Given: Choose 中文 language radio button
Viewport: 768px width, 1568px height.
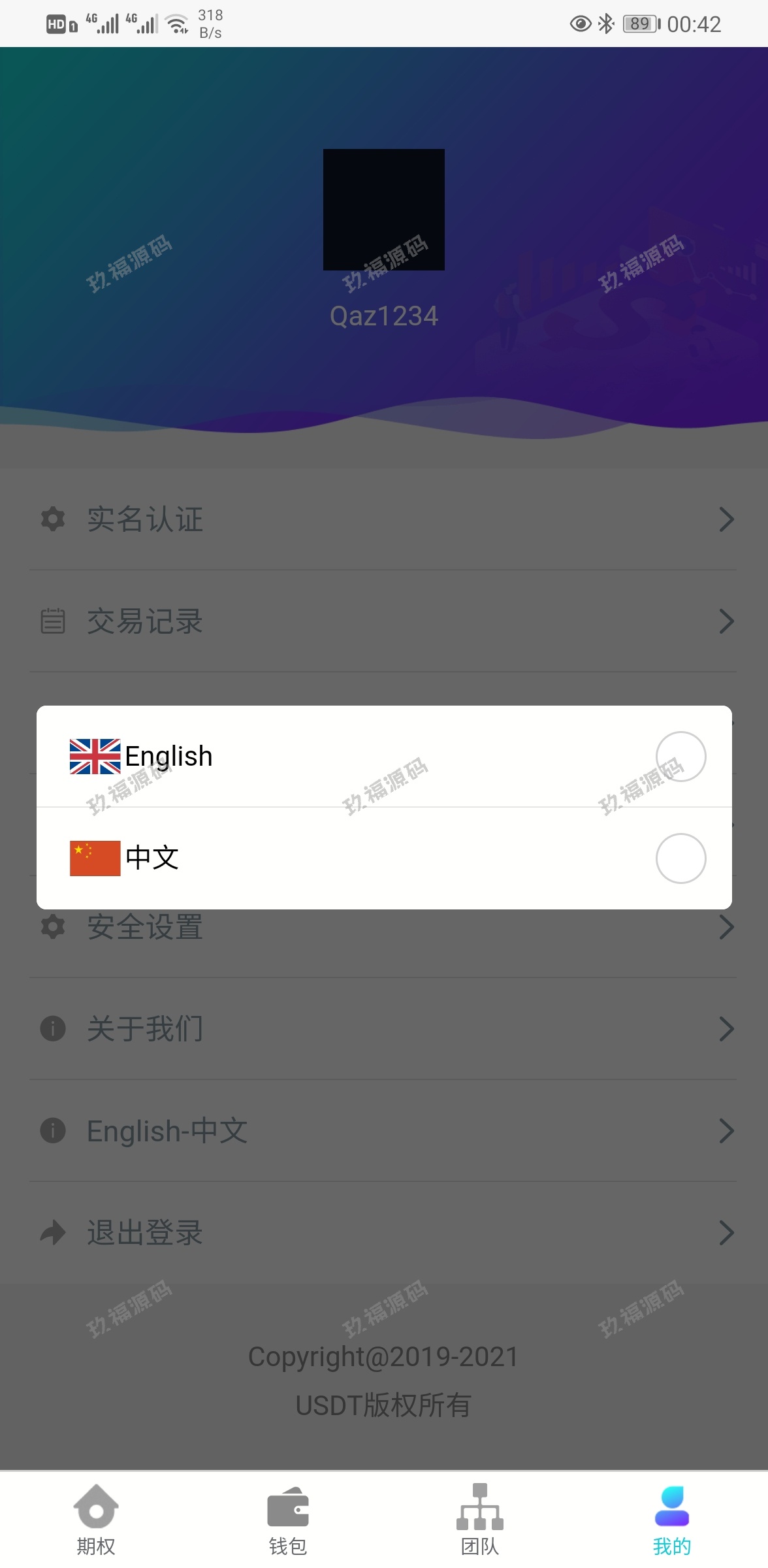Looking at the screenshot, I should click(x=680, y=858).
